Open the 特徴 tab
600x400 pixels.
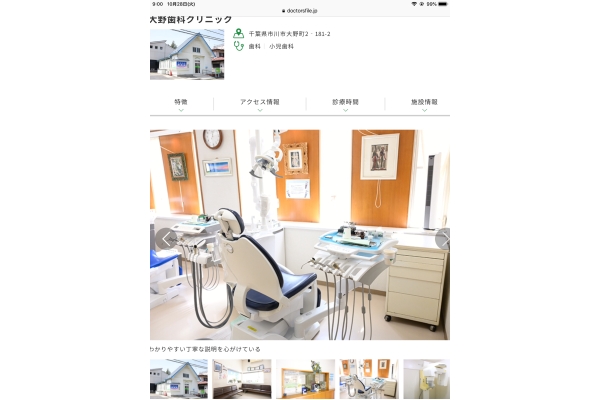(x=181, y=103)
